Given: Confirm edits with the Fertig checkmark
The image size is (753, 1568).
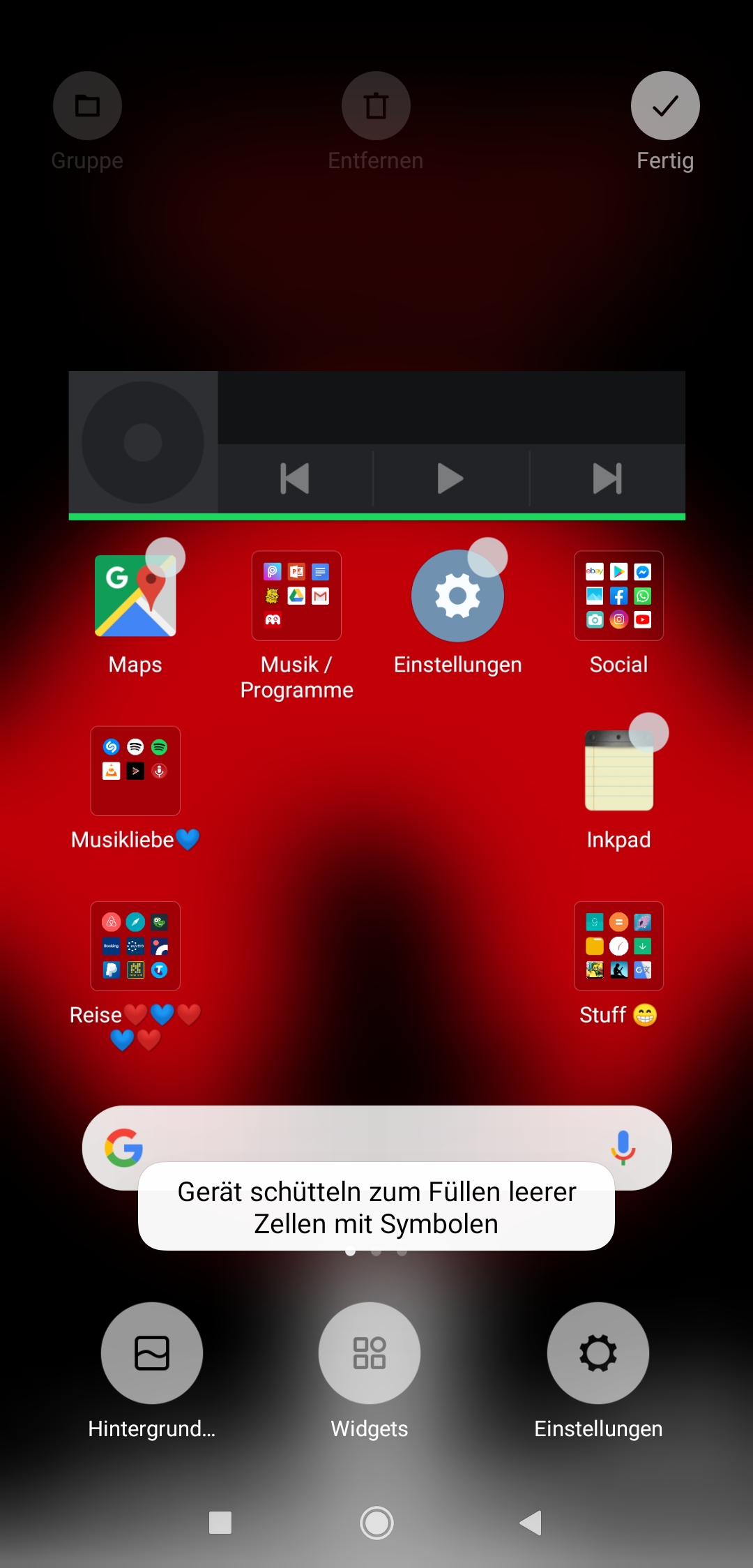Looking at the screenshot, I should [x=665, y=106].
